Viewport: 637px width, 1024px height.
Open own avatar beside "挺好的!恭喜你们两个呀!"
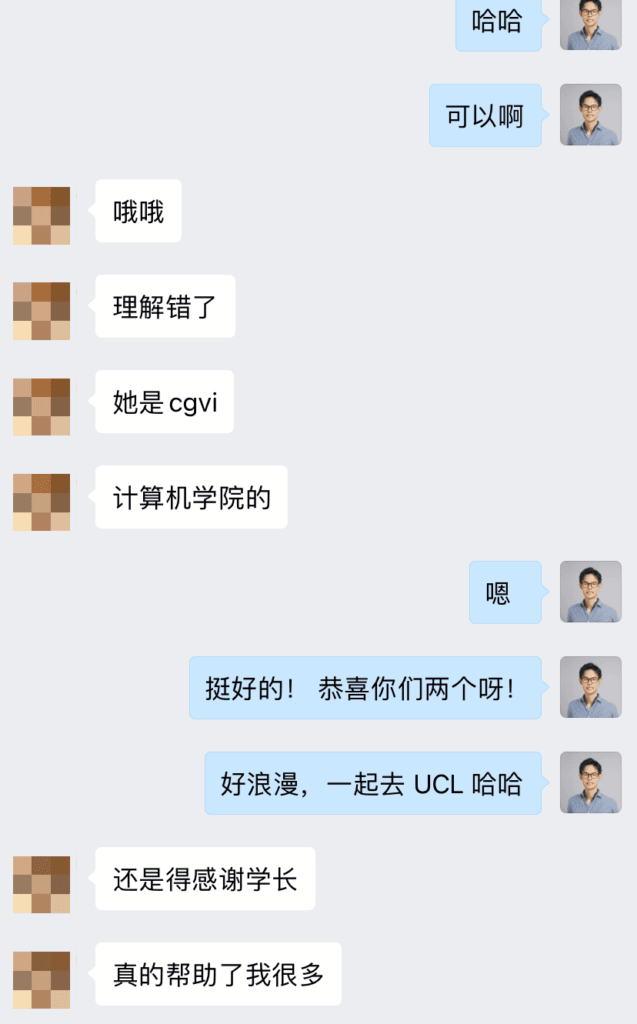590,687
